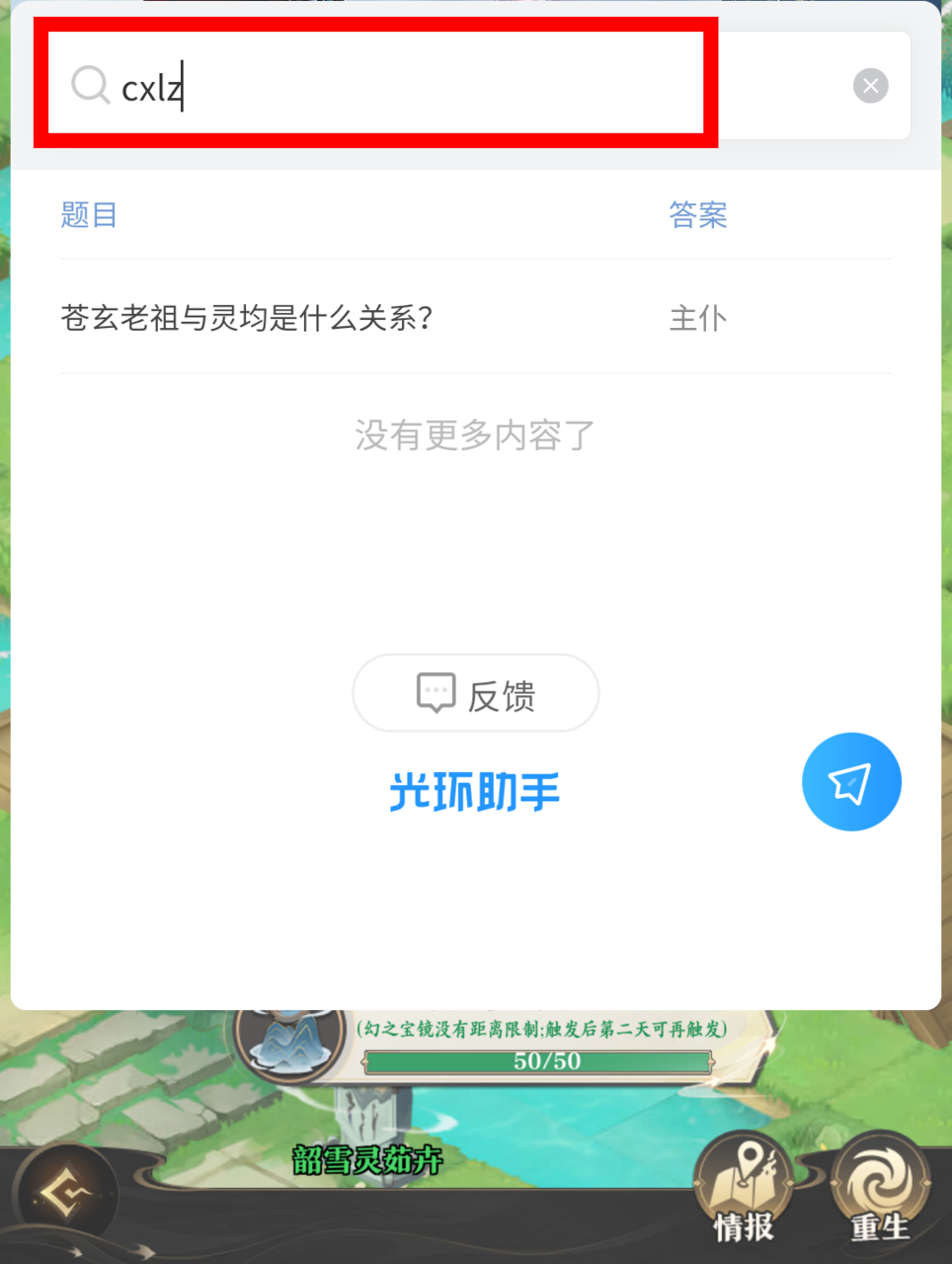Tap the gold diamond emblem button
The height and width of the screenshot is (1264, 952).
click(65, 1196)
